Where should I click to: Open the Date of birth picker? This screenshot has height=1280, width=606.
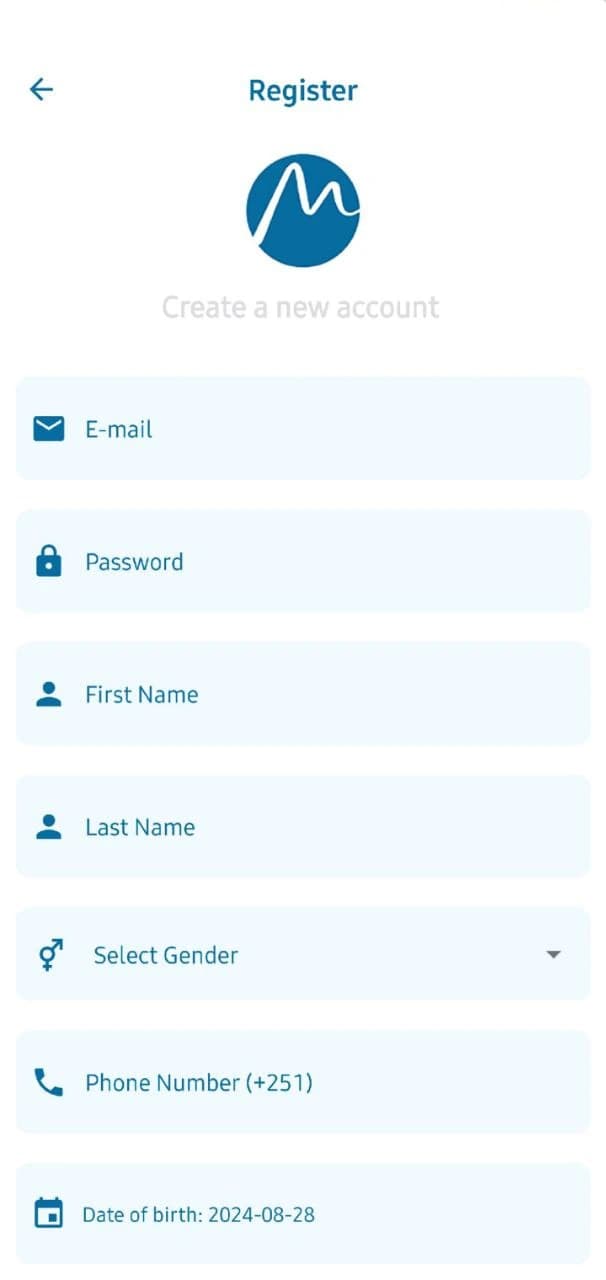click(303, 1214)
